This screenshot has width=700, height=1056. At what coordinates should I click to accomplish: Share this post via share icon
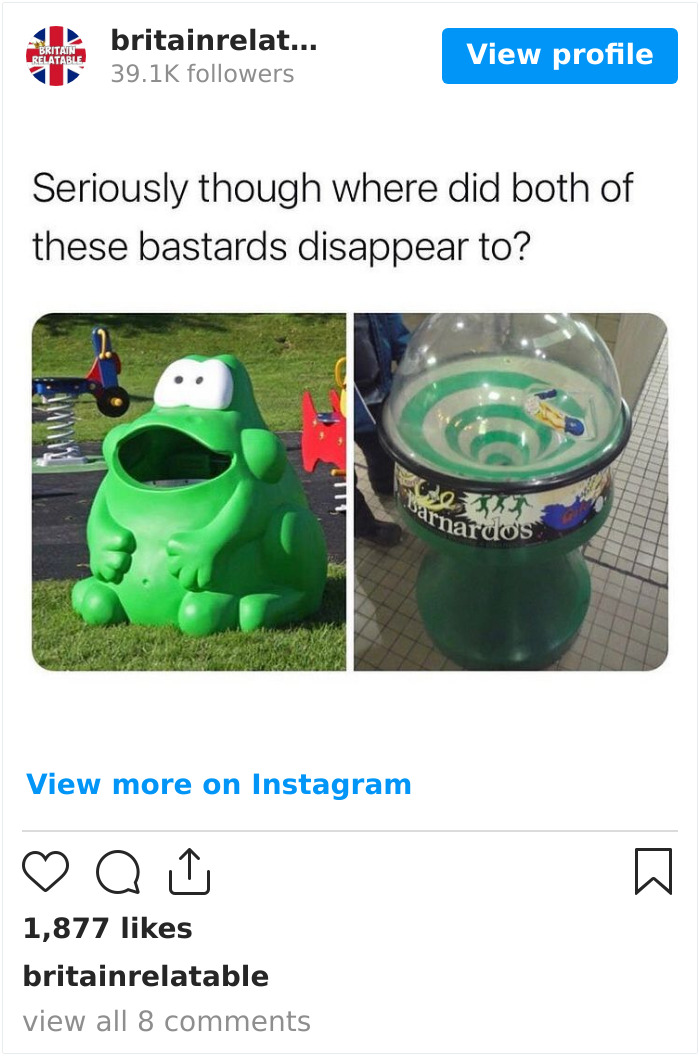click(189, 872)
